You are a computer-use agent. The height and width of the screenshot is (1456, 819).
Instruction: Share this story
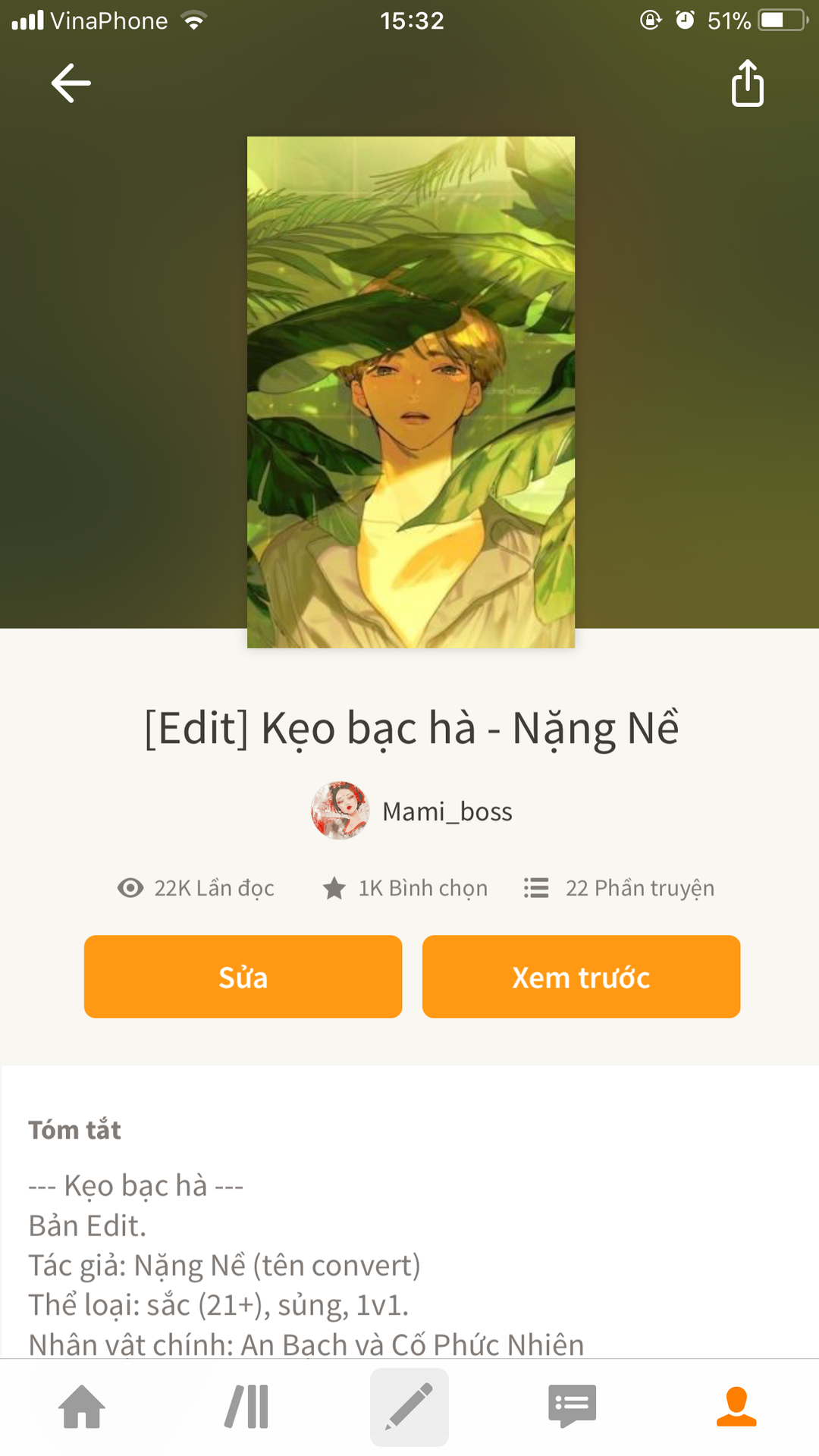[x=748, y=83]
